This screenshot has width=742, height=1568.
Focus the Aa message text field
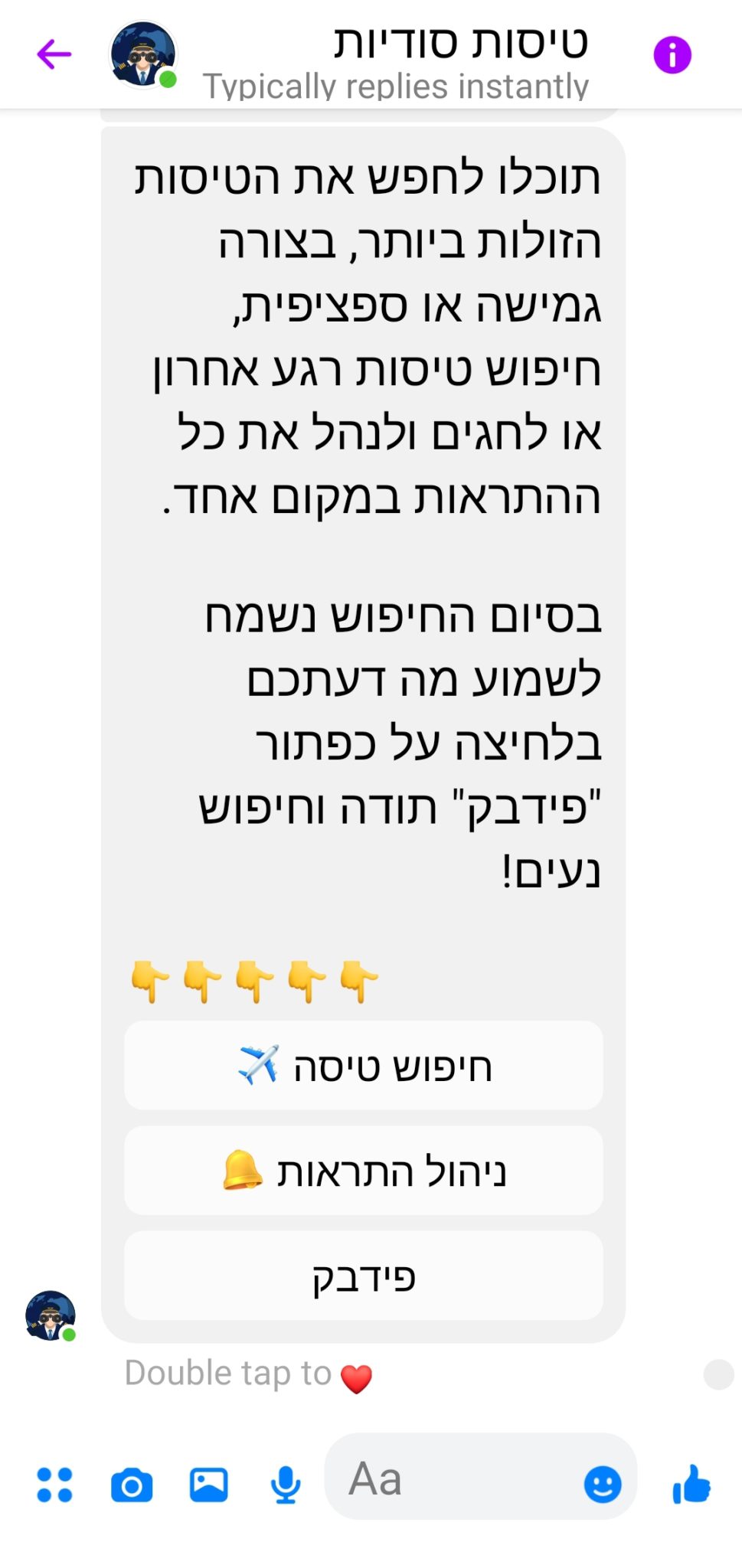452,1478
